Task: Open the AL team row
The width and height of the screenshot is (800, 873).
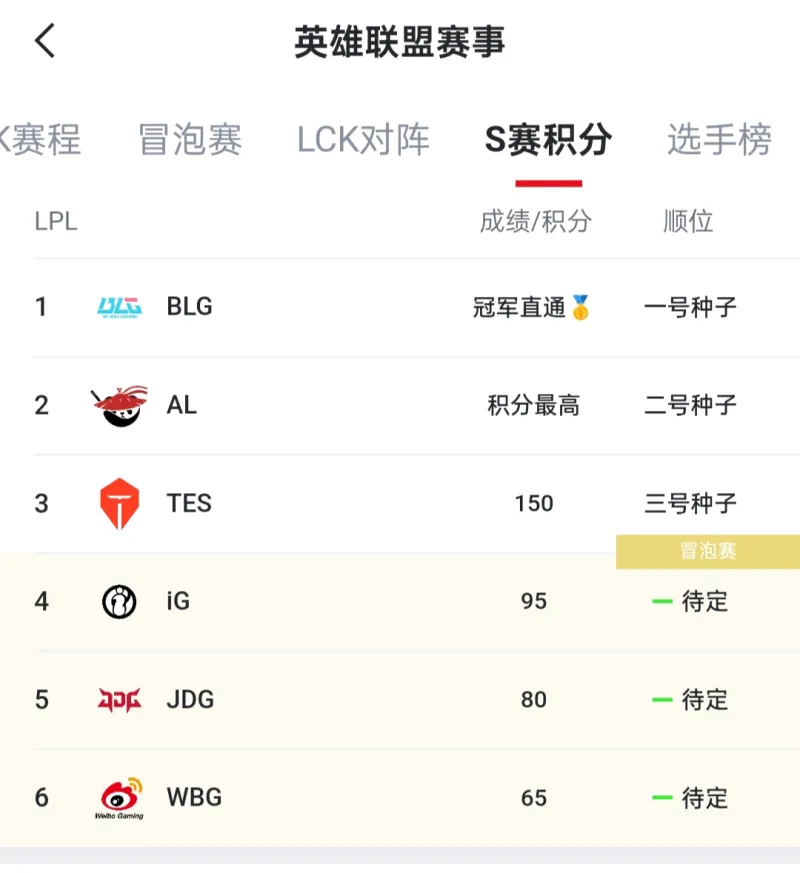Action: point(400,405)
